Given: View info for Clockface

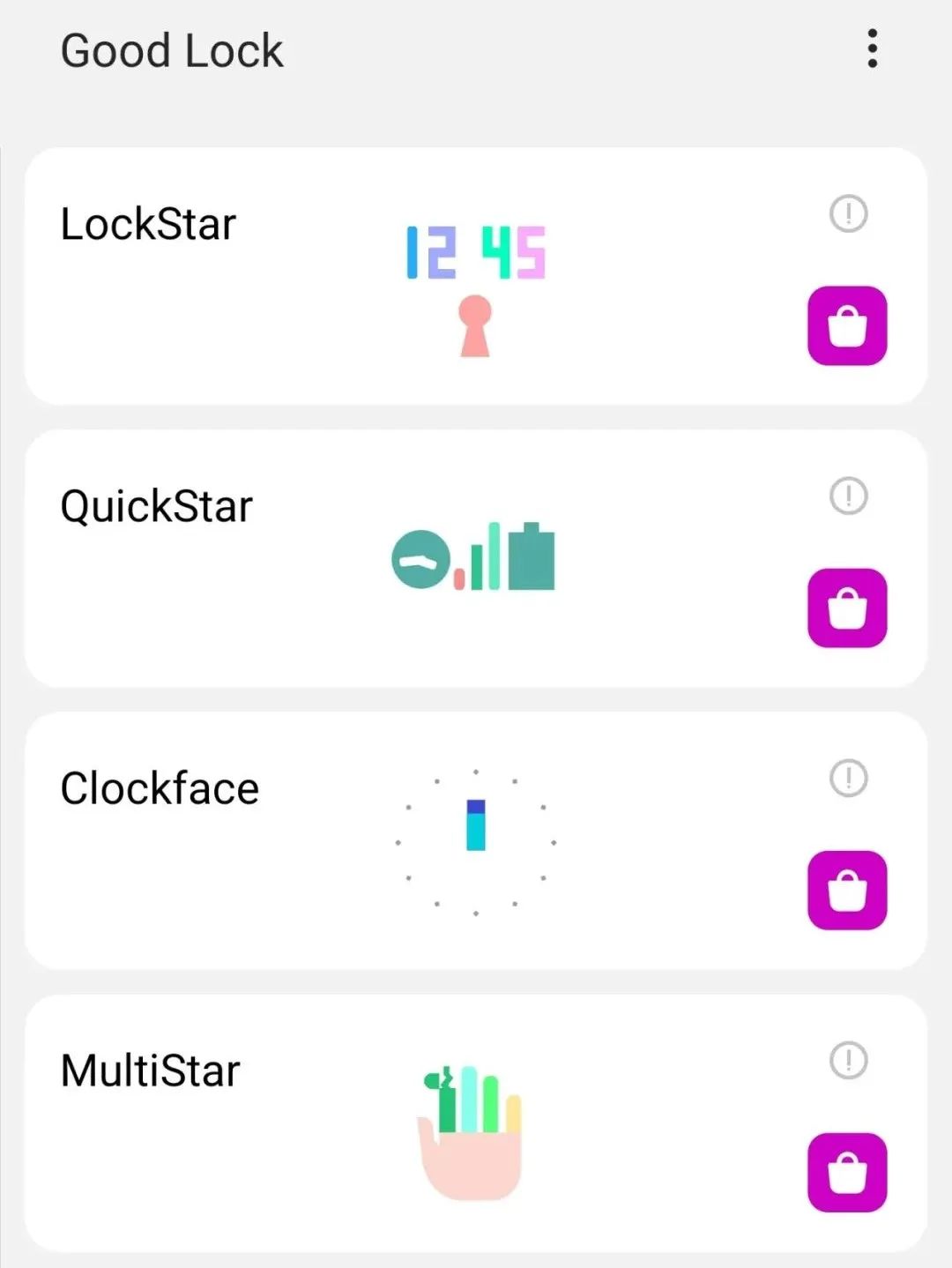Looking at the screenshot, I should coord(848,778).
